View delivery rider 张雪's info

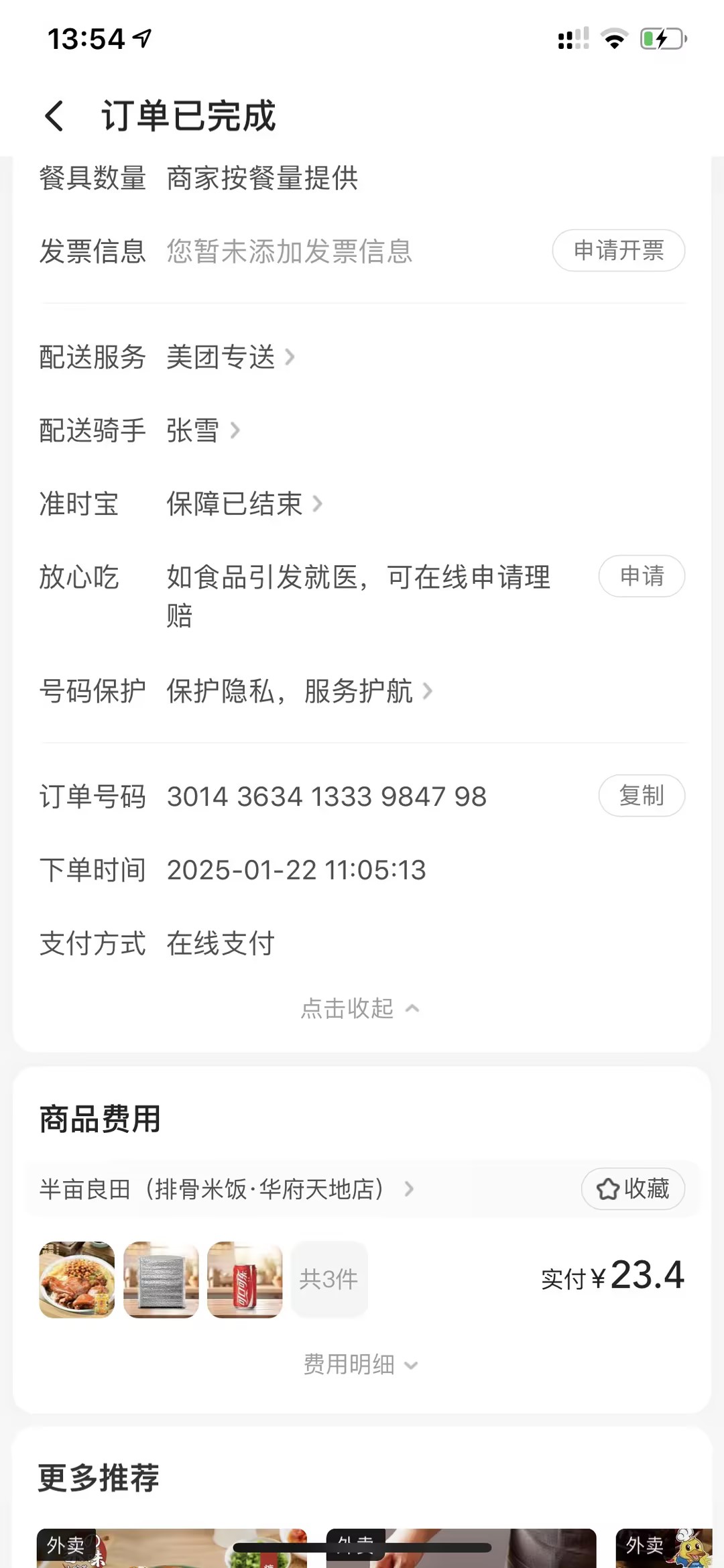(202, 430)
